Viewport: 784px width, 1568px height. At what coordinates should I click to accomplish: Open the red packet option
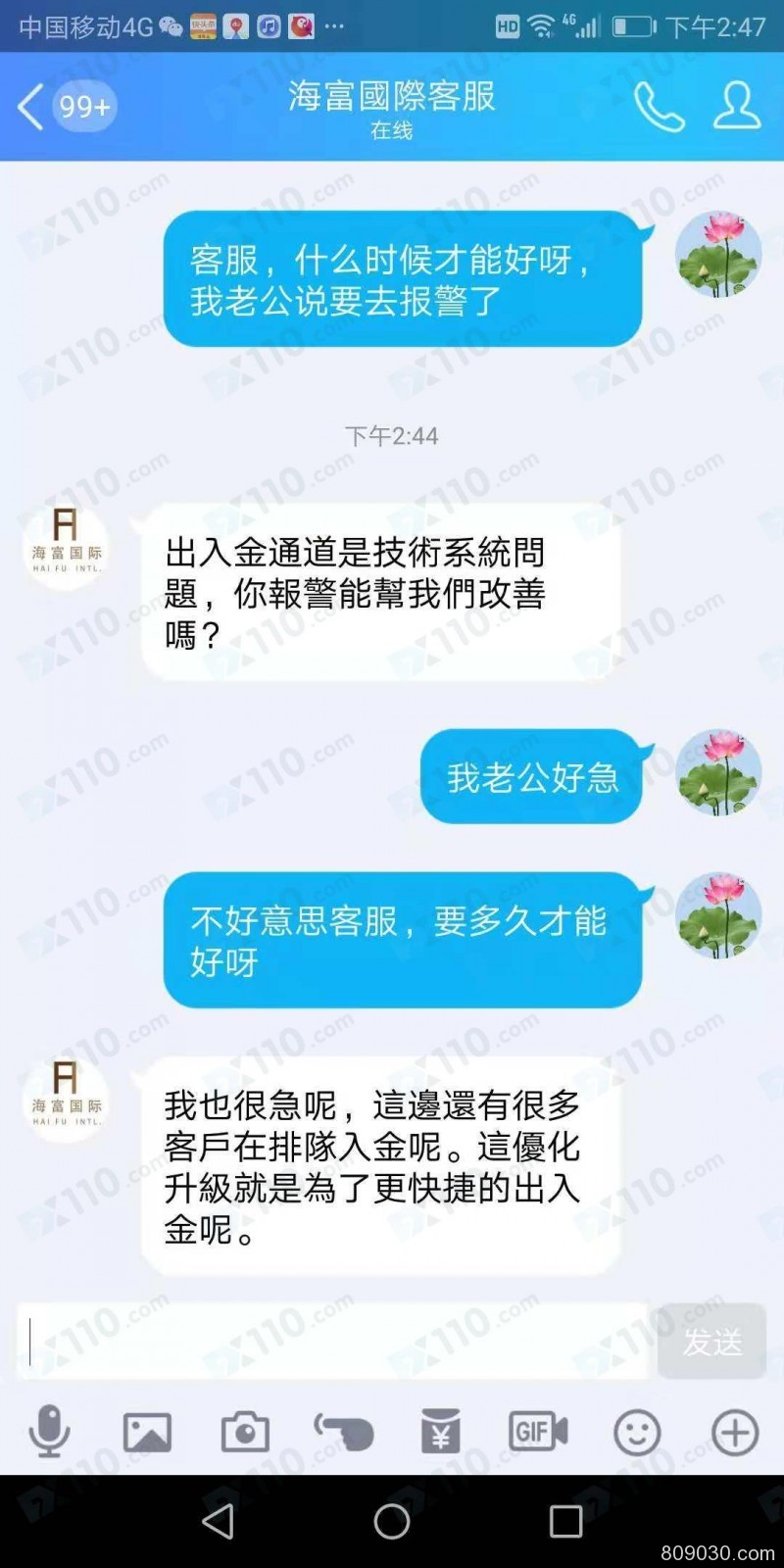pos(441,1431)
